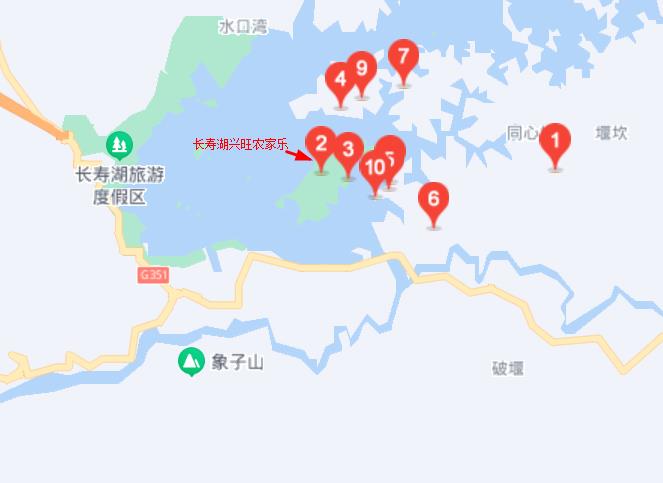
Task: Open the 长寿湖旅游度假区 point of interest
Action: point(119,147)
